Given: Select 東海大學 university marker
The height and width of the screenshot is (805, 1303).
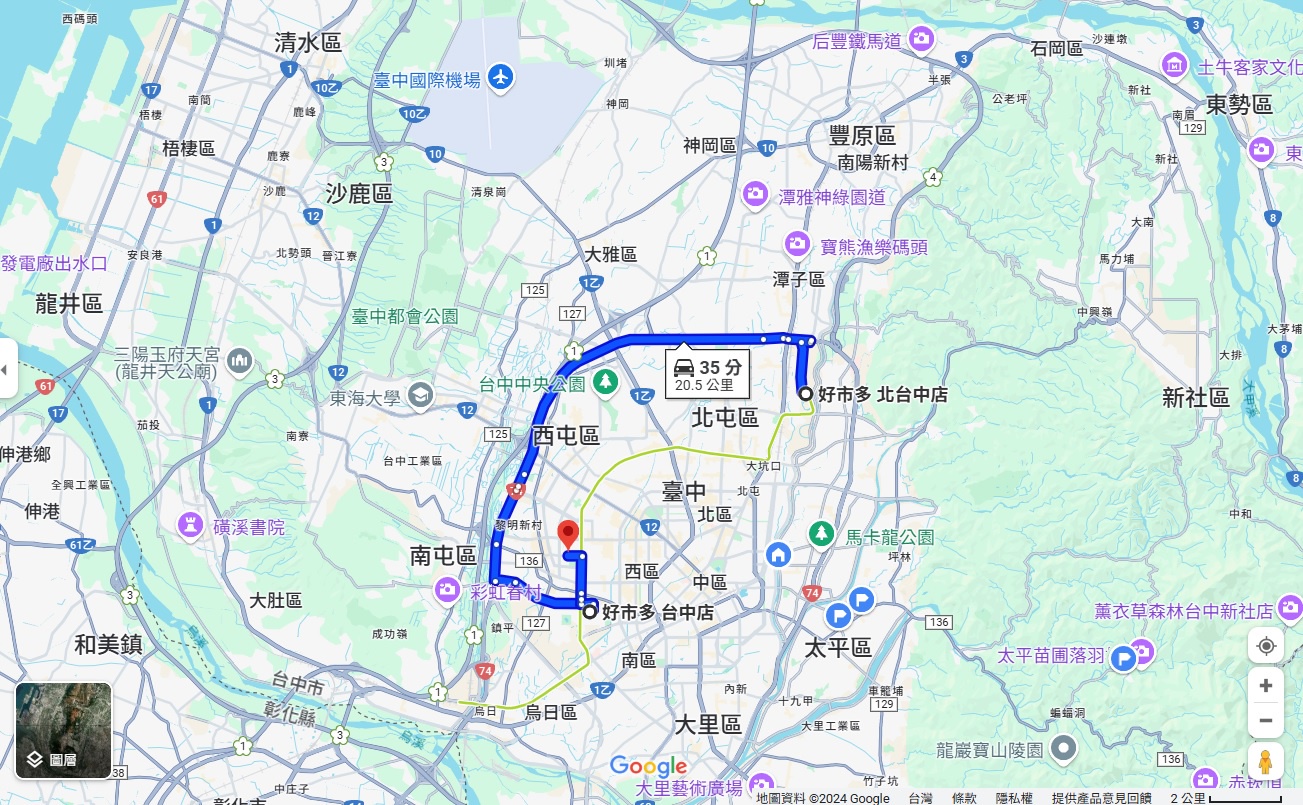Looking at the screenshot, I should tap(420, 395).
